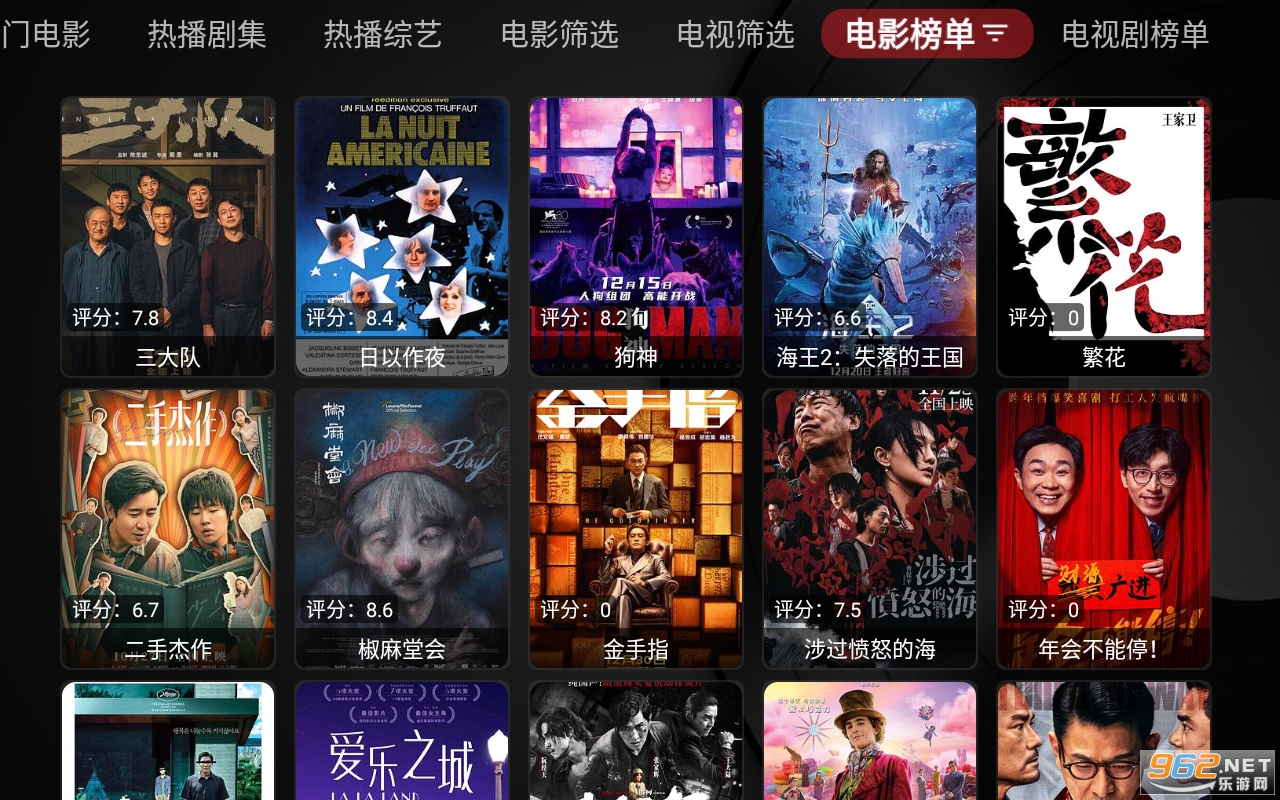Open the movie 年会不能停!

pos(1104,528)
